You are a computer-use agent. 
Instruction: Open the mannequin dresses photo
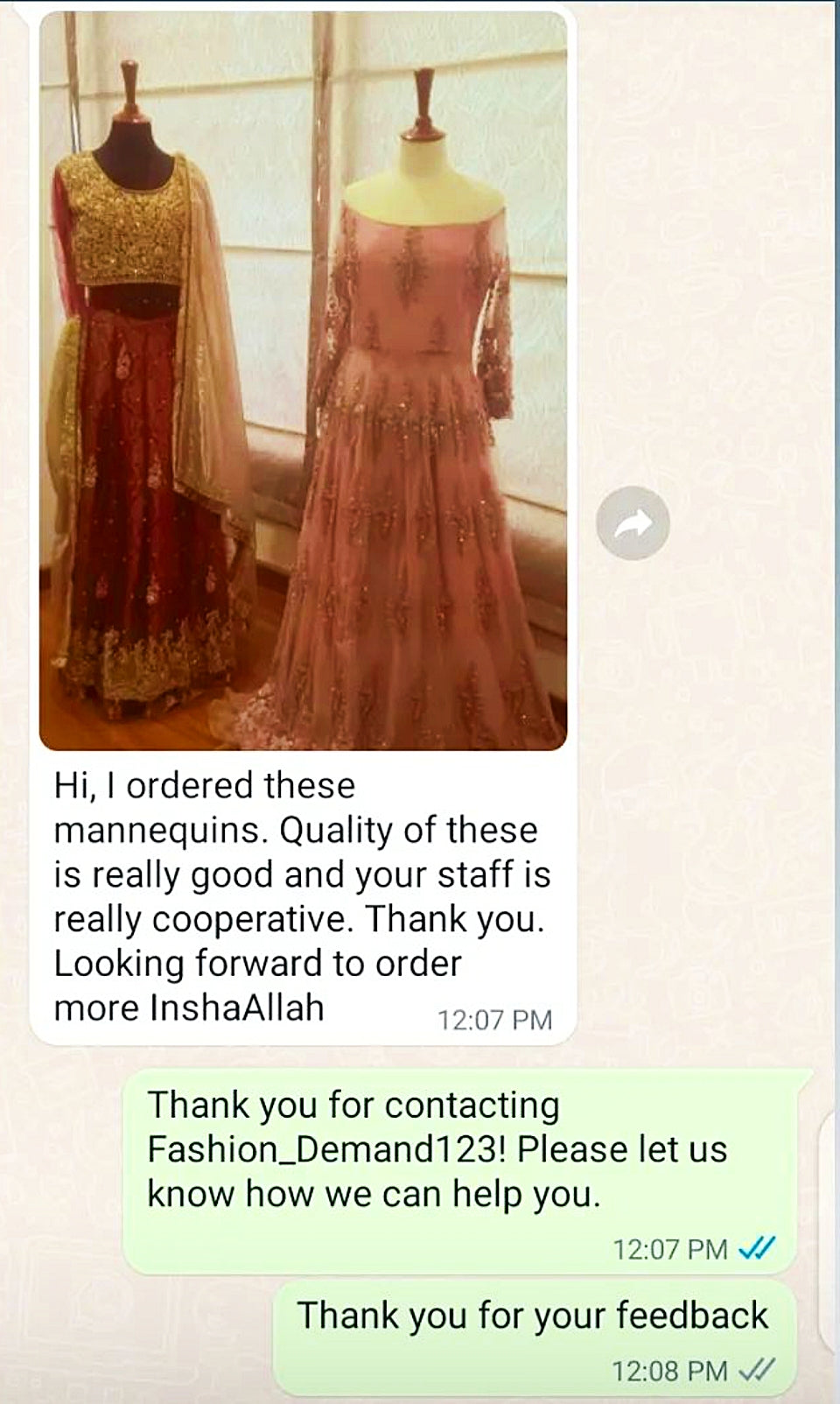pos(303,382)
